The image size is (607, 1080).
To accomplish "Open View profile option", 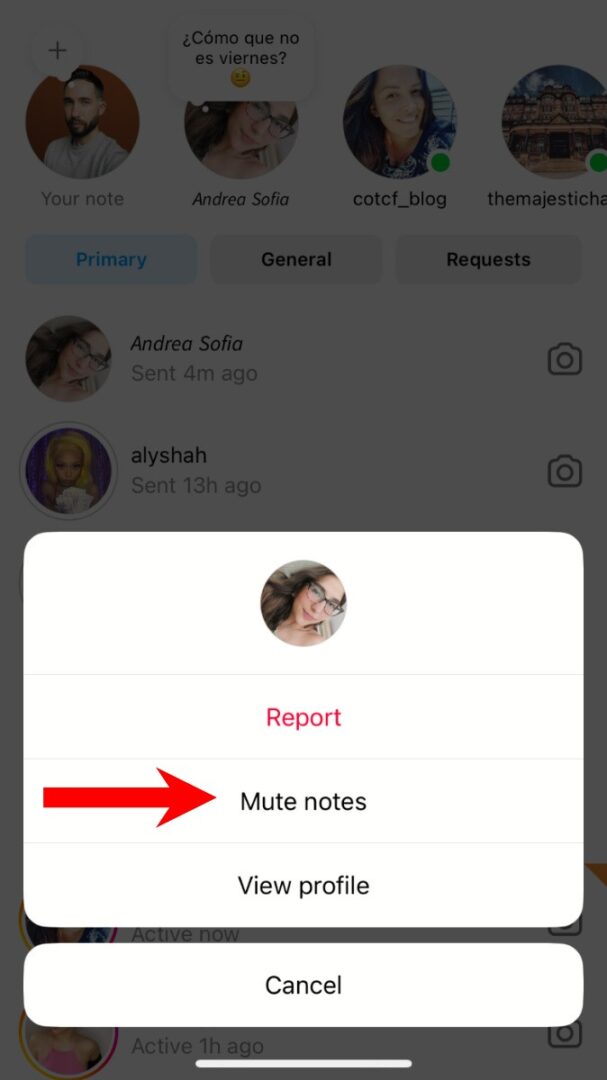I will click(x=303, y=885).
